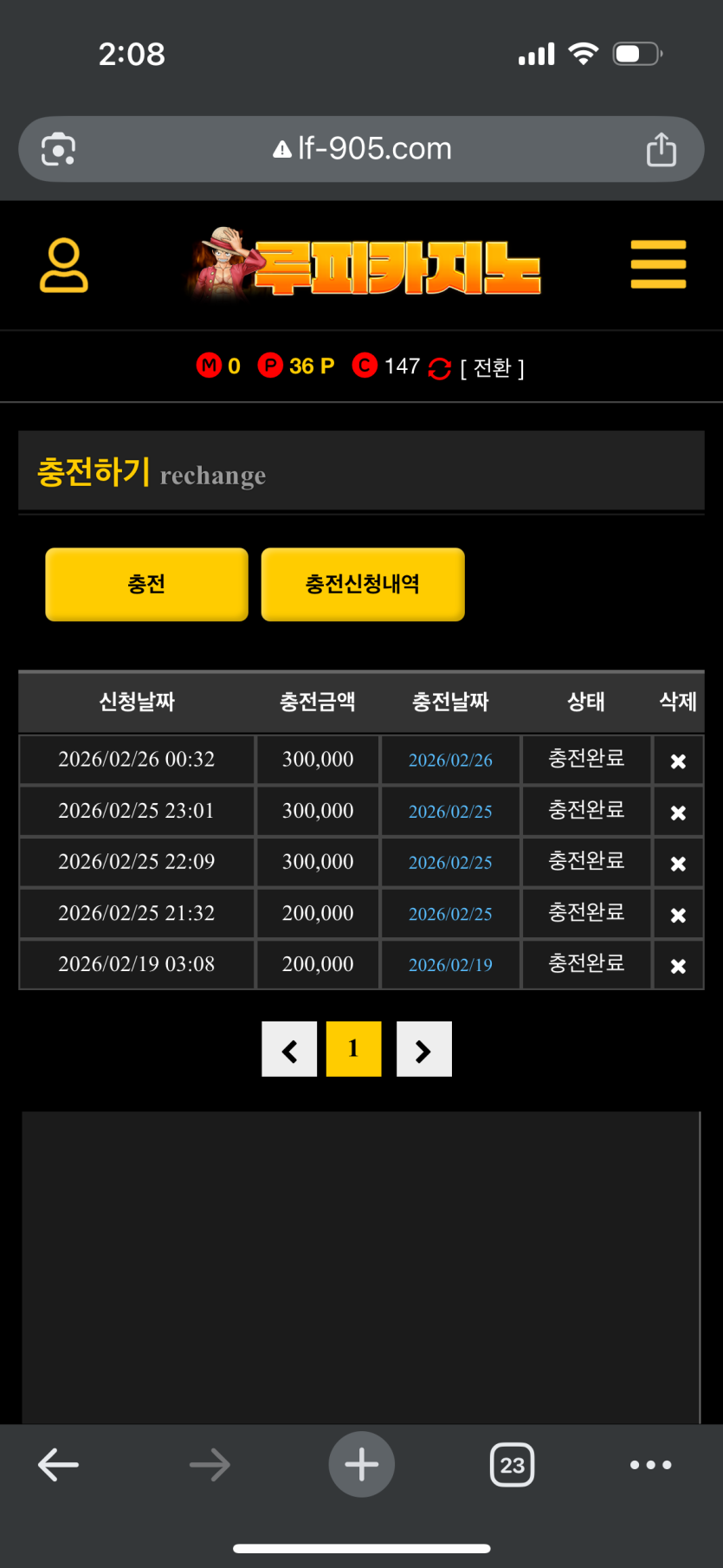Select page 1 in the pagination
This screenshot has height=1568, width=723.
(x=353, y=1049)
